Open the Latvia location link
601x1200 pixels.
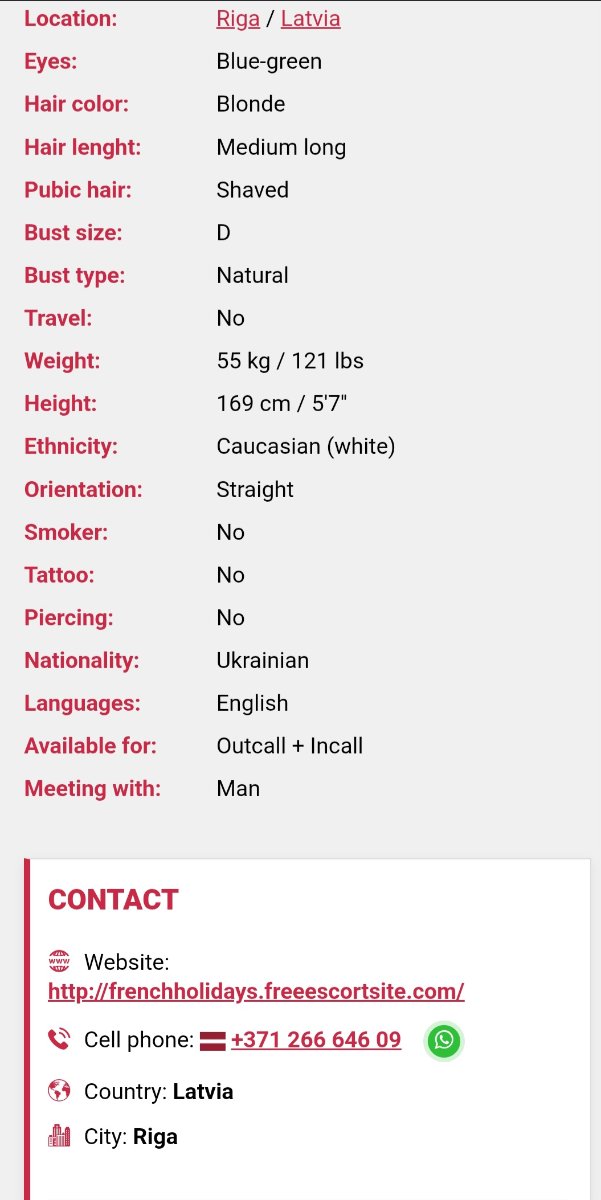[x=311, y=18]
